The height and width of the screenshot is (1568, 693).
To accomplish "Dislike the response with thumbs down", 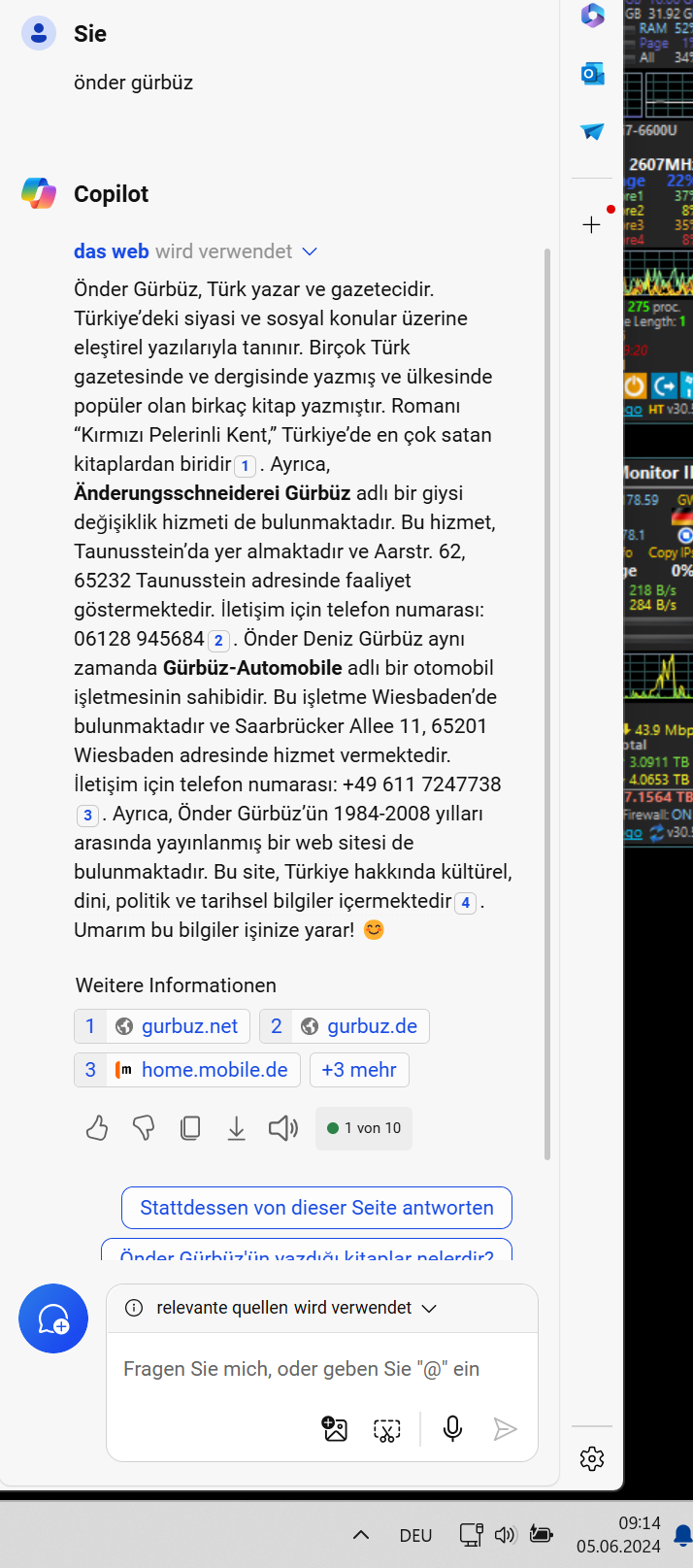I will (x=144, y=1128).
